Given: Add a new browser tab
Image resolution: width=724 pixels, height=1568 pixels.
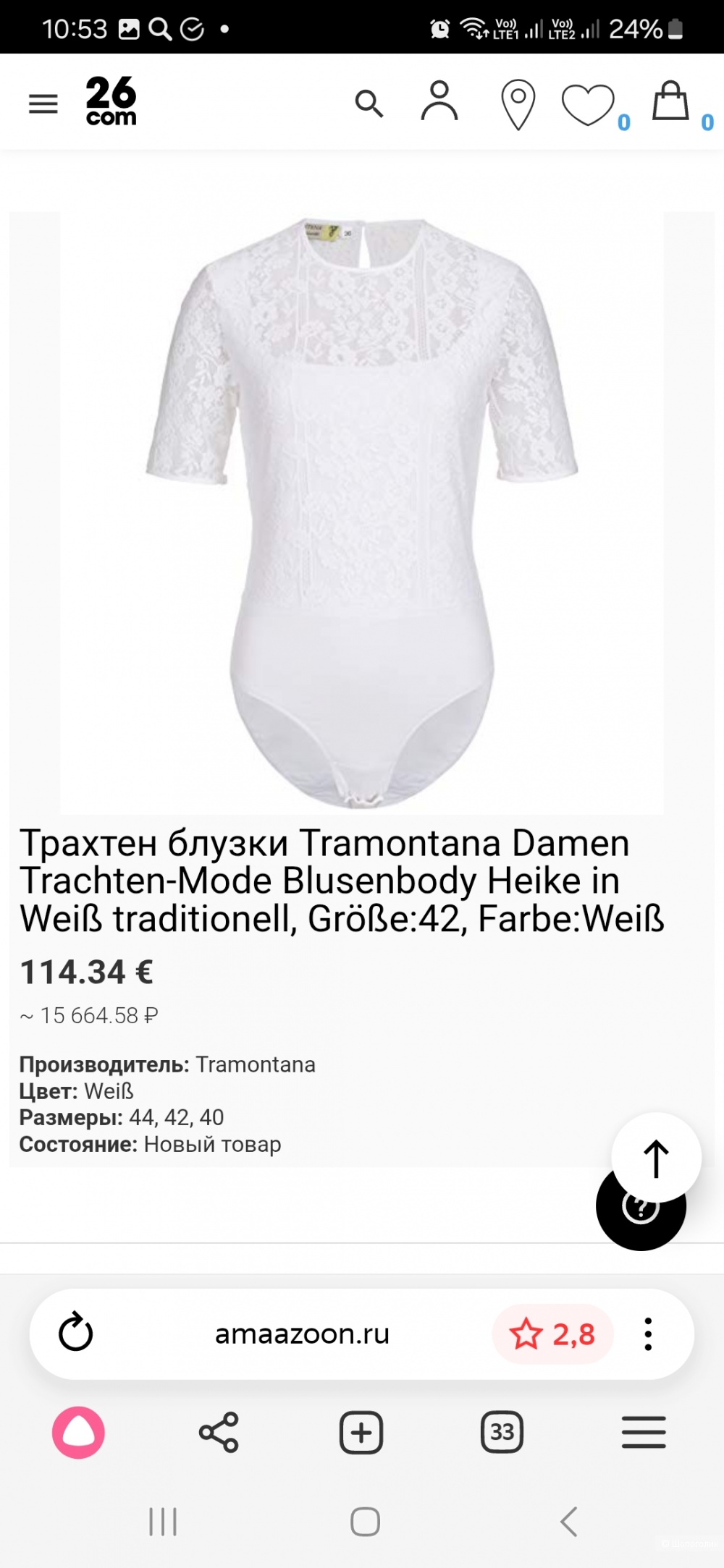Looking at the screenshot, I should 361,1432.
